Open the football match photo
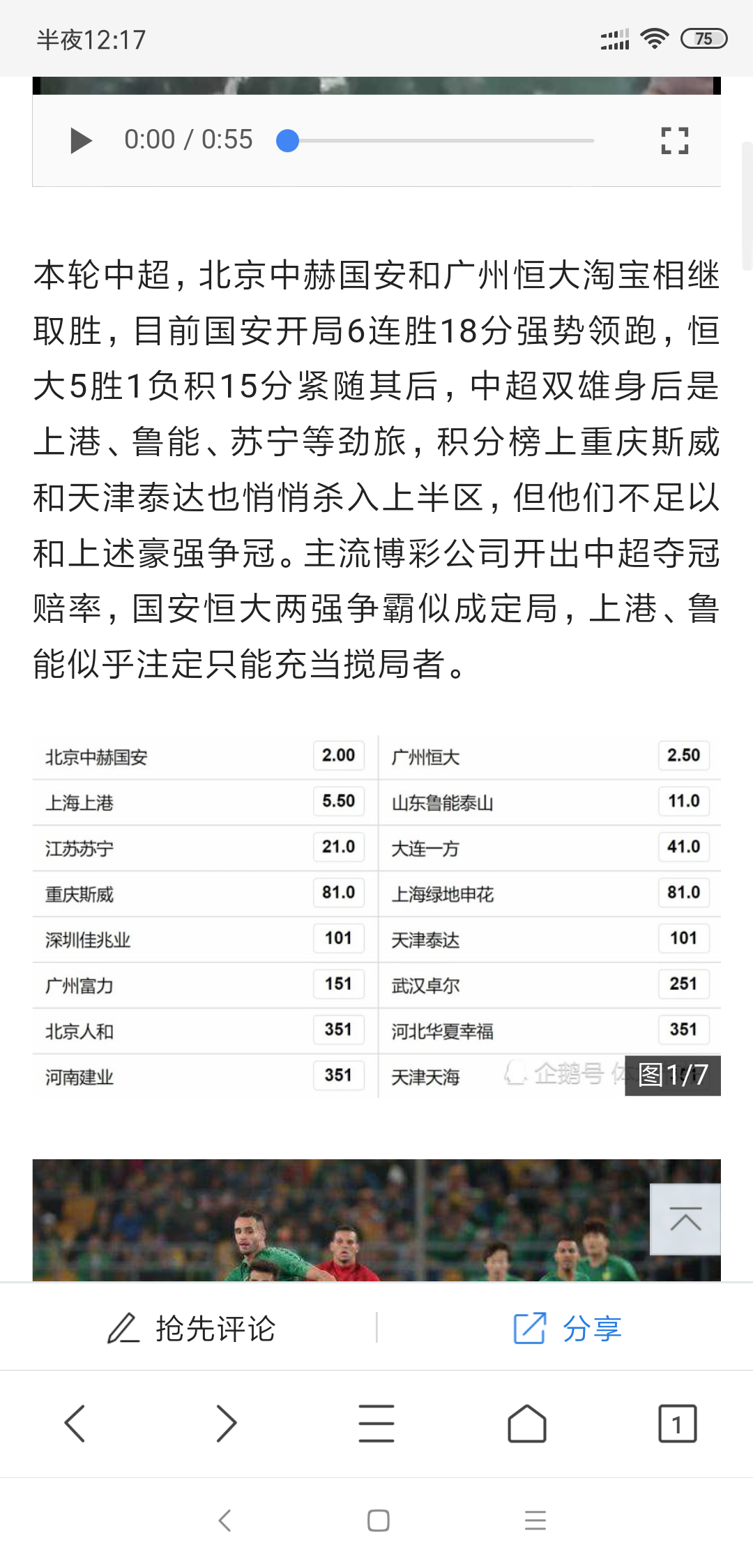The image size is (753, 1568). 335,1221
